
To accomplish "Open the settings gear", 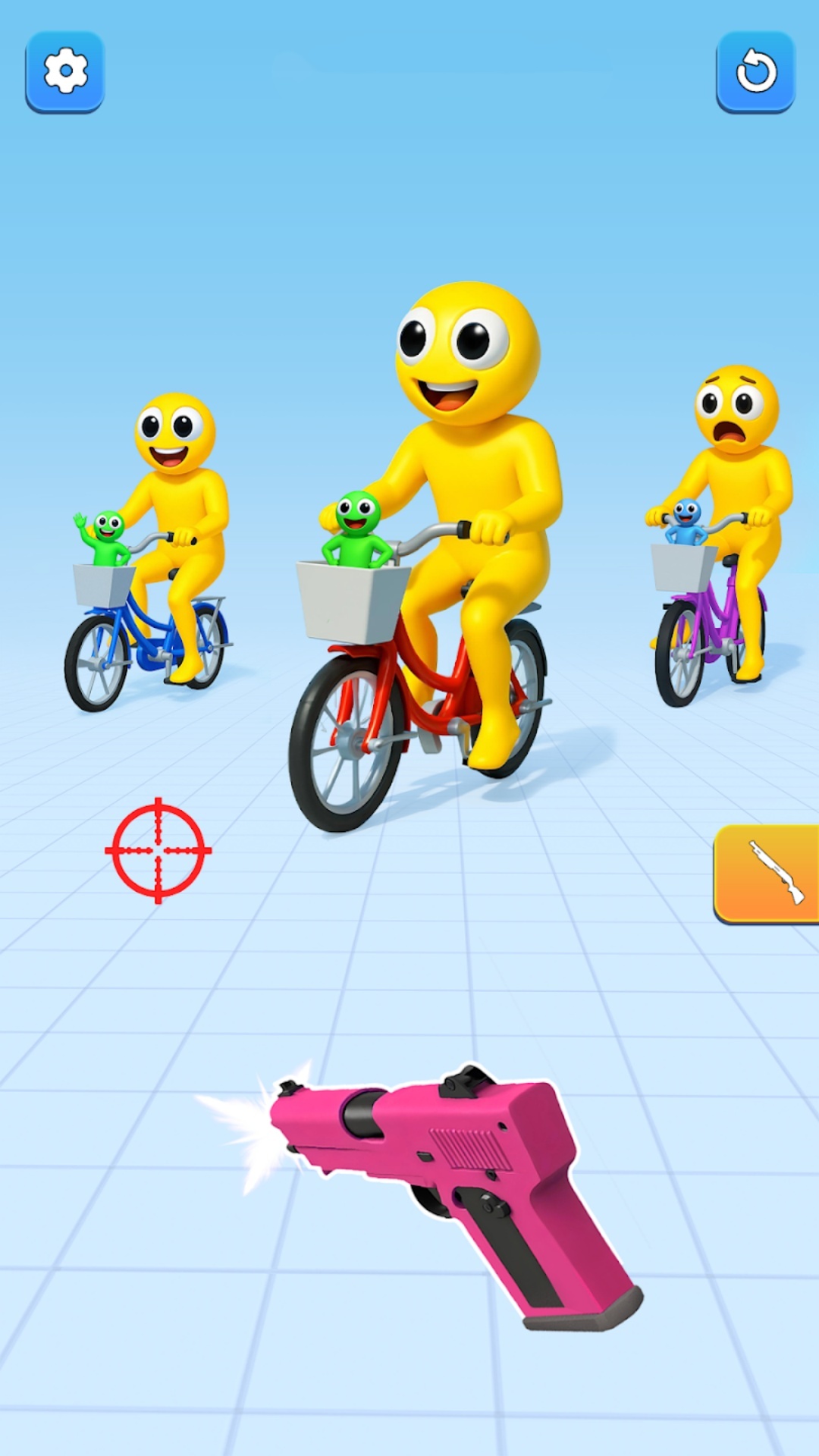I will pos(65,72).
